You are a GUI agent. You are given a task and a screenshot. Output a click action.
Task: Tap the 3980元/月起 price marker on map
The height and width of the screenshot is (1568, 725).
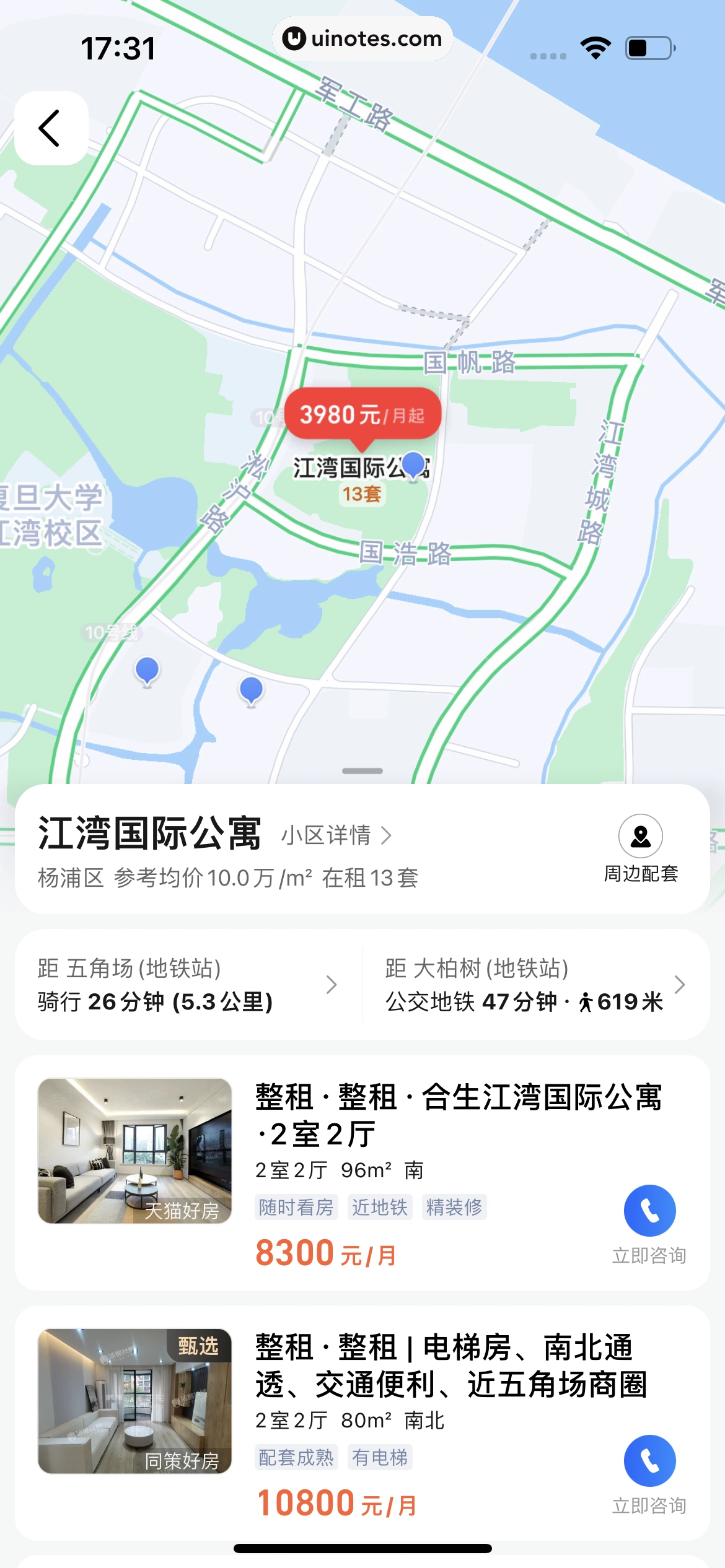(362, 414)
